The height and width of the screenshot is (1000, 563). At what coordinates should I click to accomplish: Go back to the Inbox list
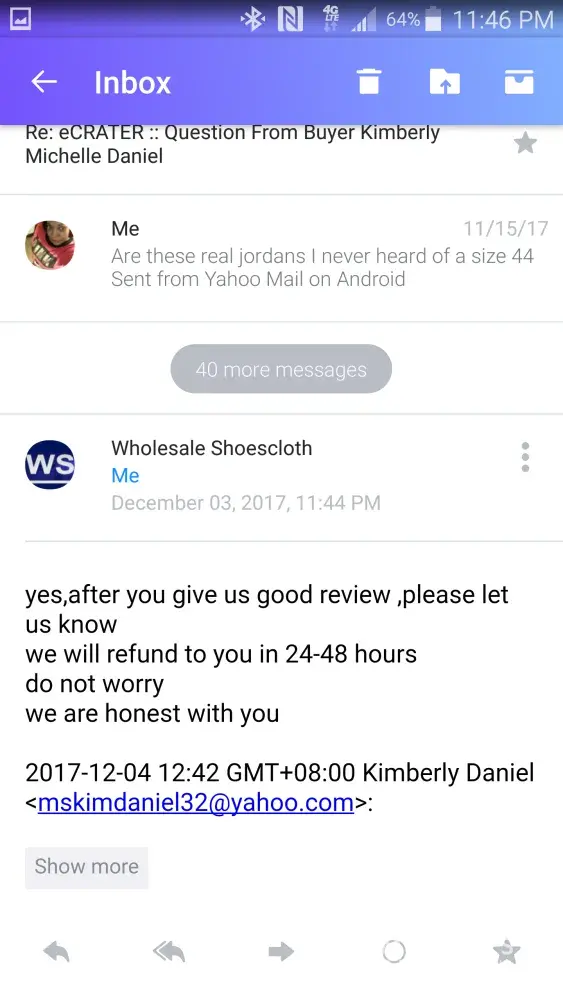click(44, 82)
